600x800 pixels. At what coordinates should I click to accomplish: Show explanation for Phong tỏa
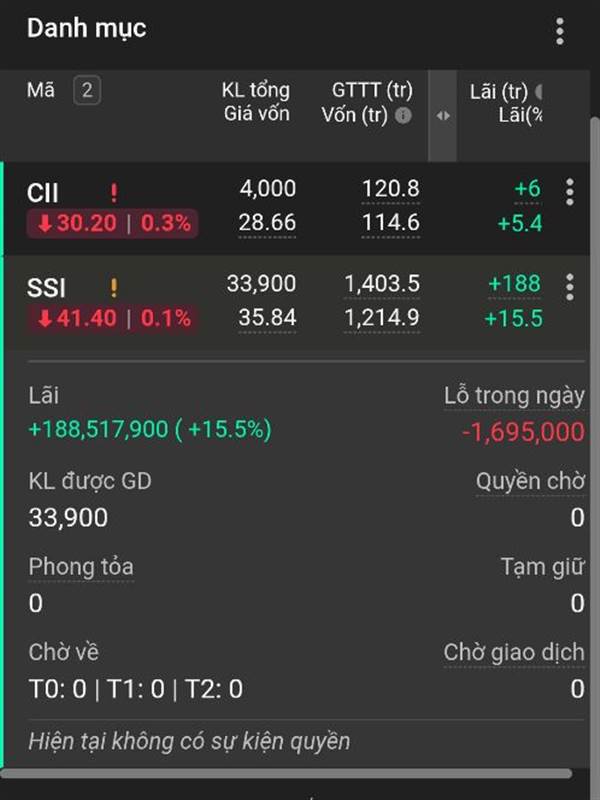click(81, 567)
